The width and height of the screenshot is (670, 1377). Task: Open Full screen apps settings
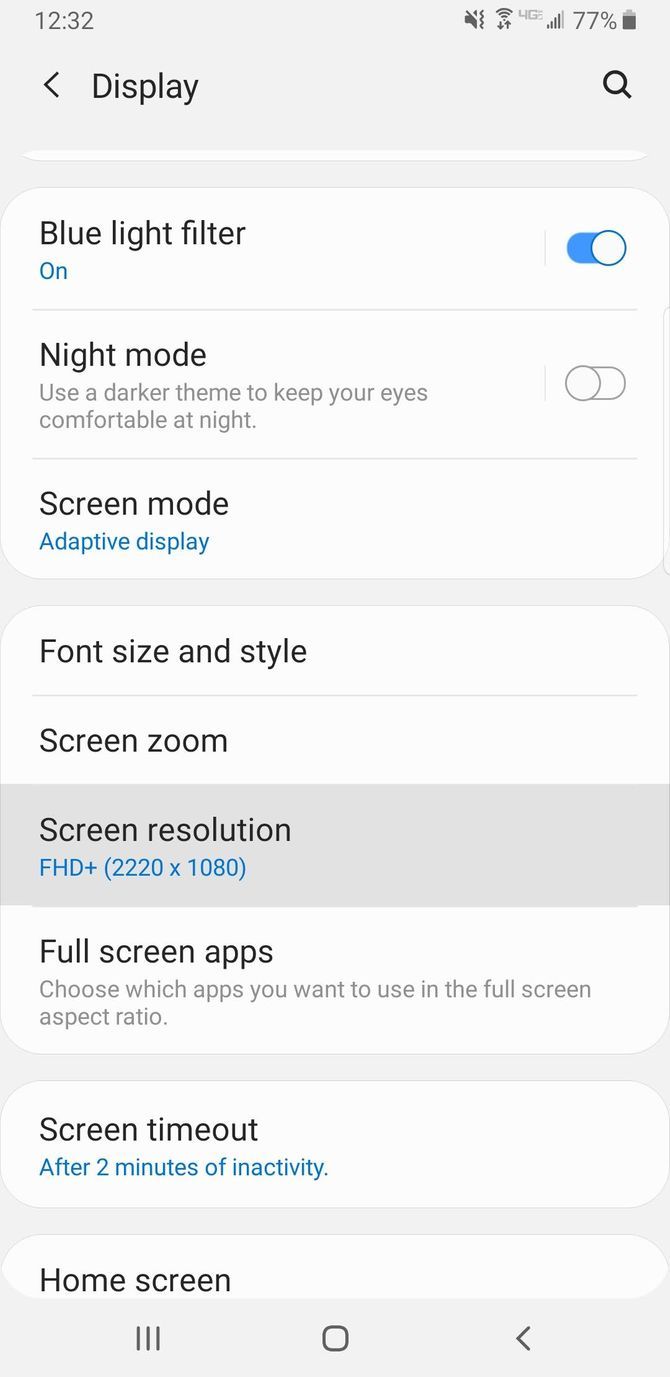coord(300,981)
